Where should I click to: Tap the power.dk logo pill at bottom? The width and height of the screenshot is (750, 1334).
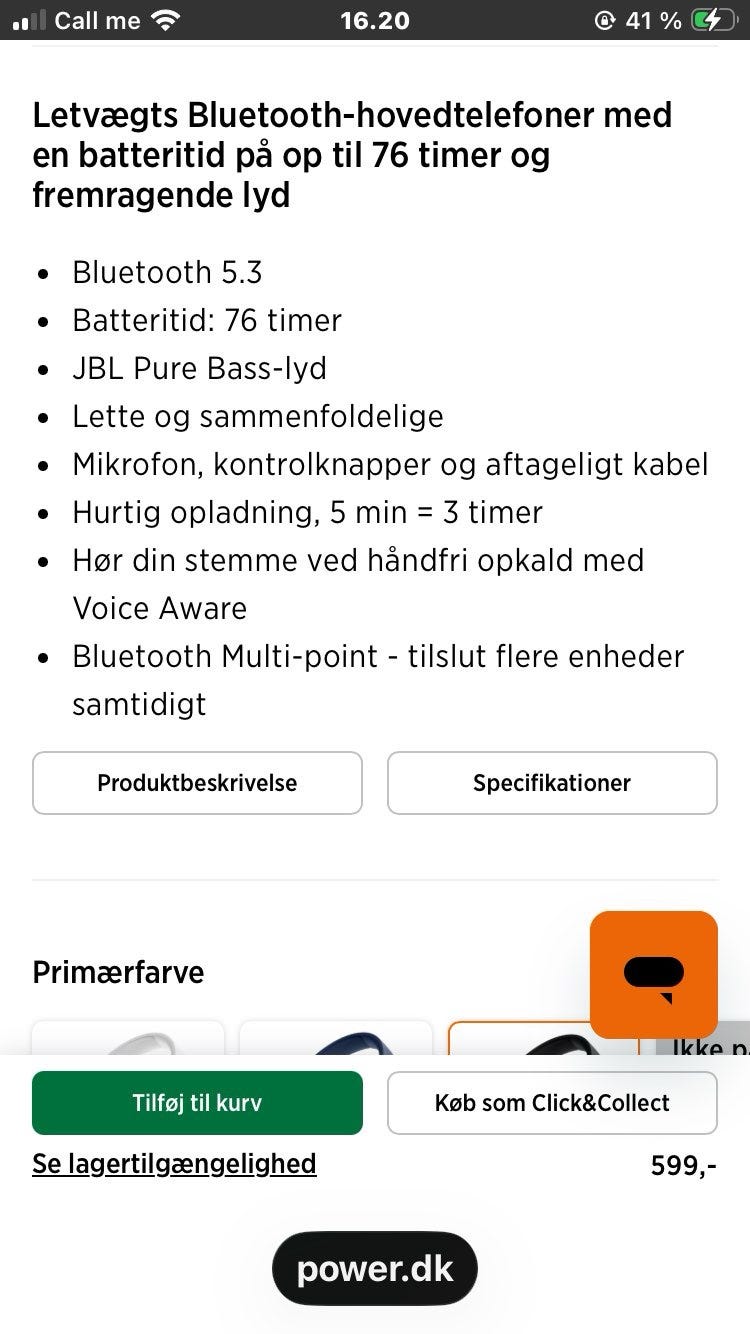coord(374,1267)
